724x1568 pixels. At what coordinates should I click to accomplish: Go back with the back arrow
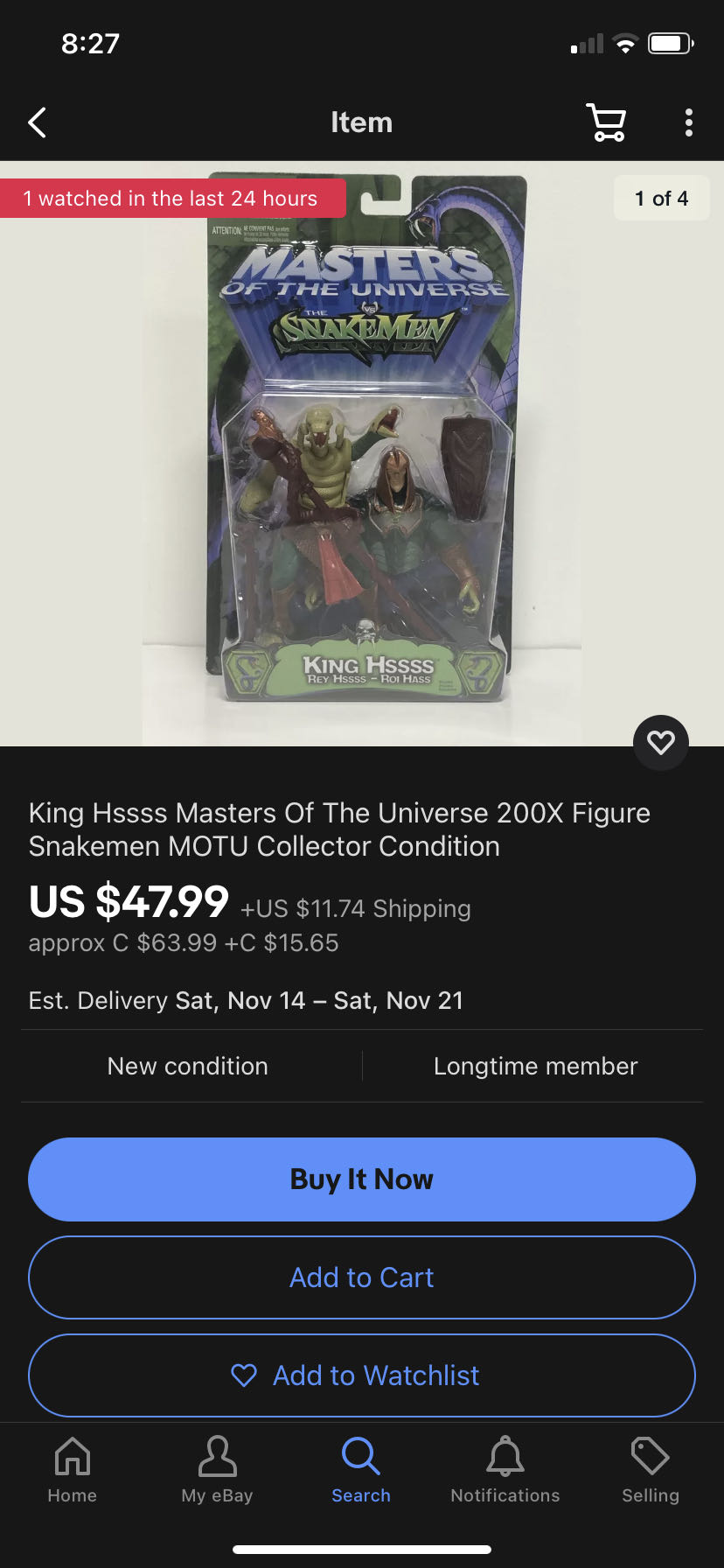[37, 122]
